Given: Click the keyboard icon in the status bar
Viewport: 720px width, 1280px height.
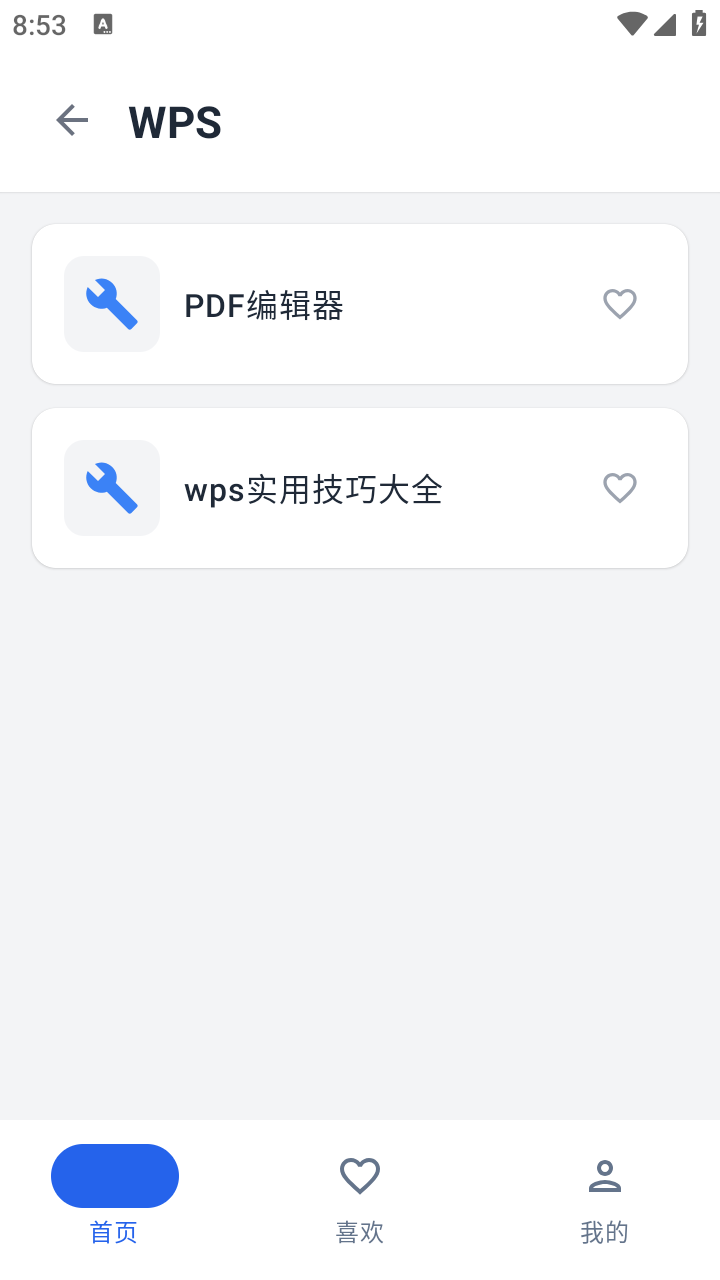Looking at the screenshot, I should tap(104, 24).
